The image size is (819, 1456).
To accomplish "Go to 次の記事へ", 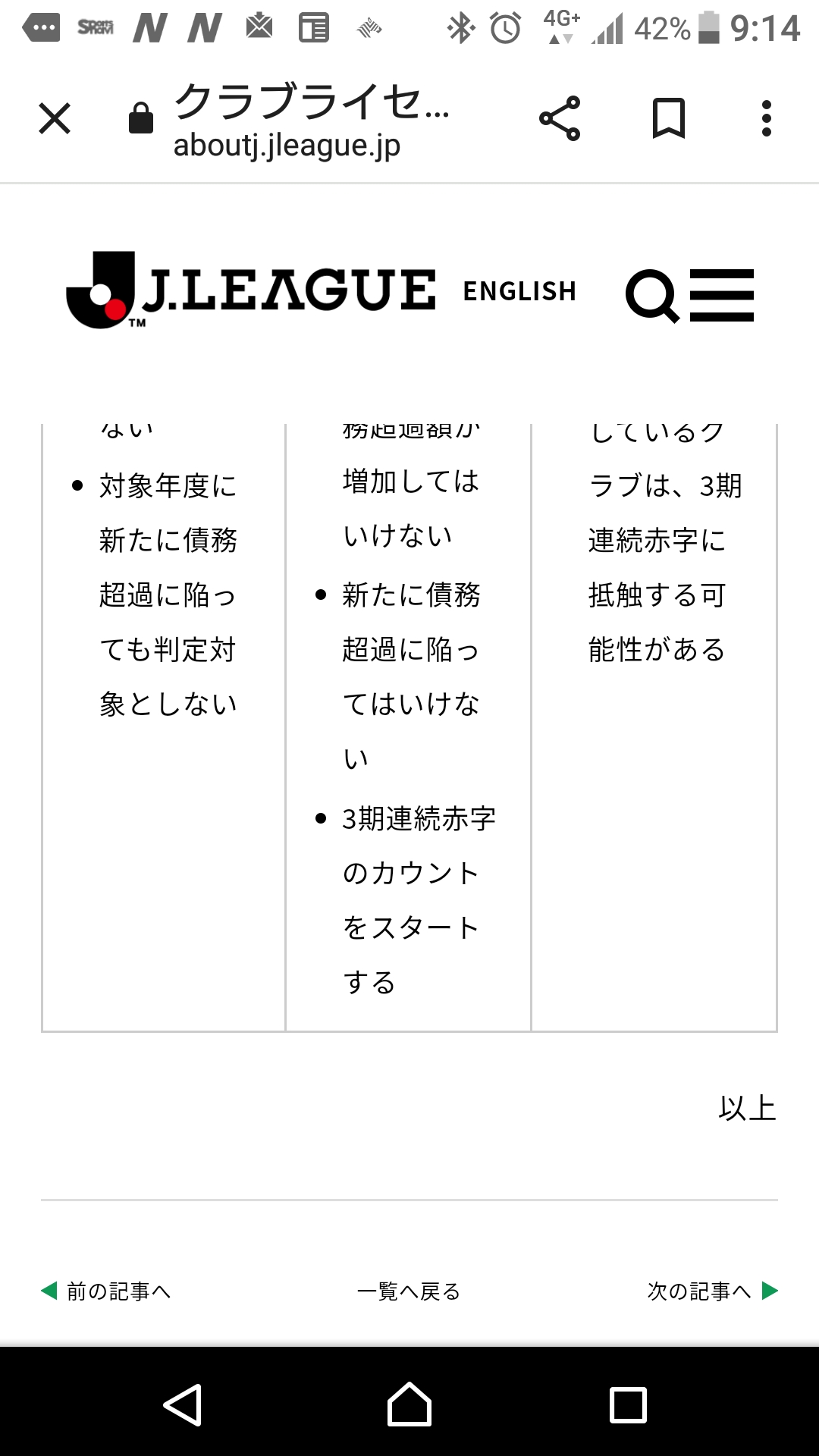I will coord(713,1291).
